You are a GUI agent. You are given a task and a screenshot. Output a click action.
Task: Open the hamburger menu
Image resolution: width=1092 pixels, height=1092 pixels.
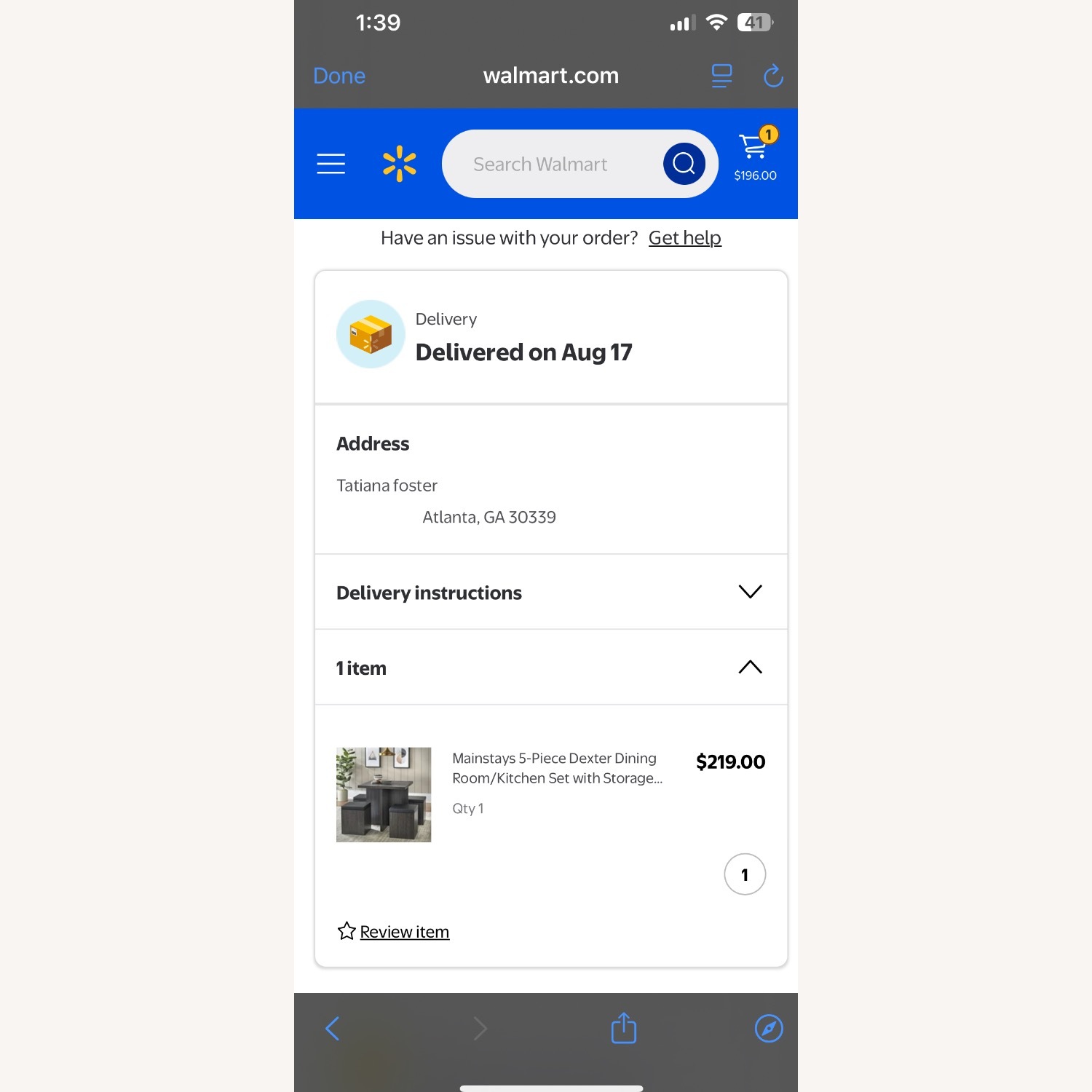point(331,164)
